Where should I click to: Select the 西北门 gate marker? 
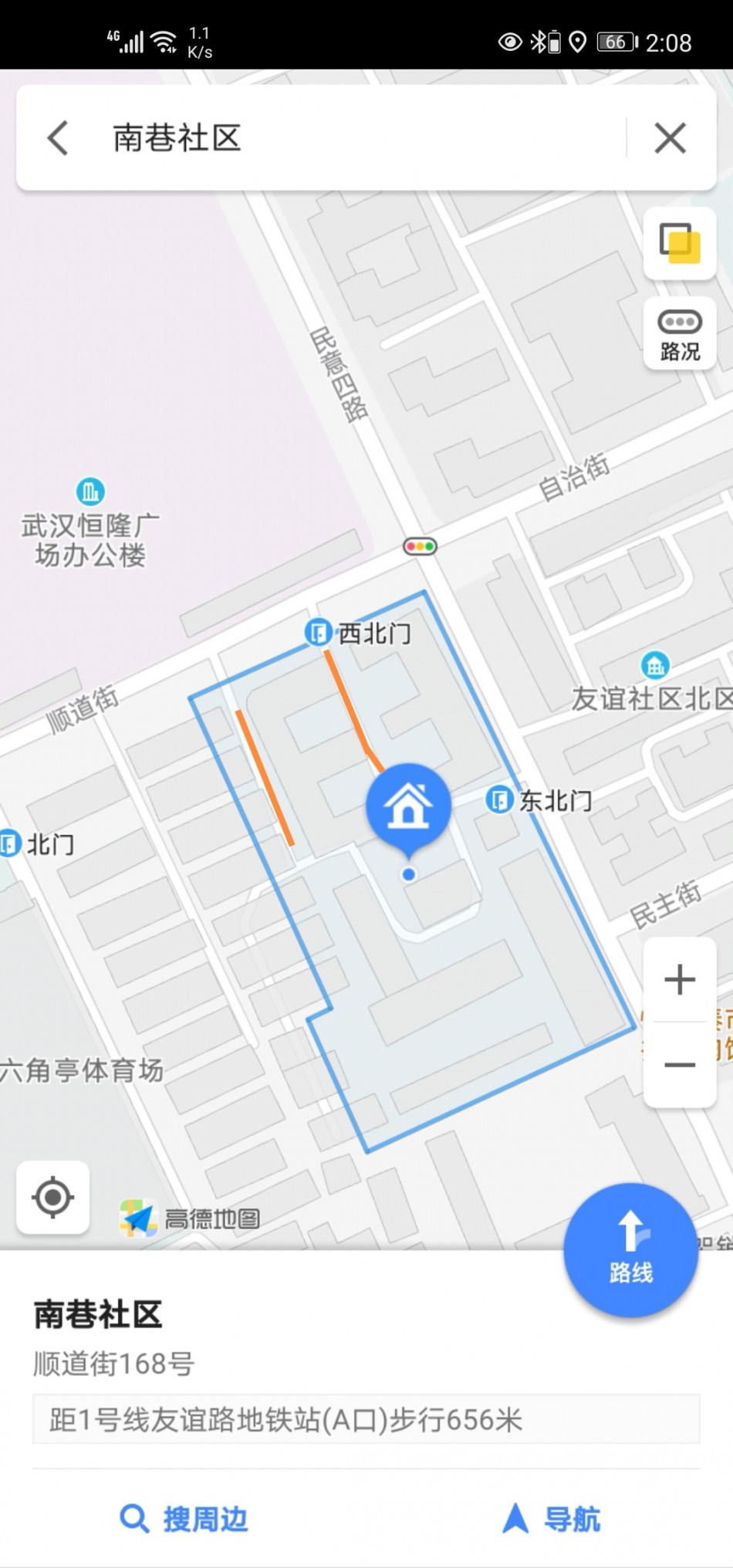coord(318,633)
